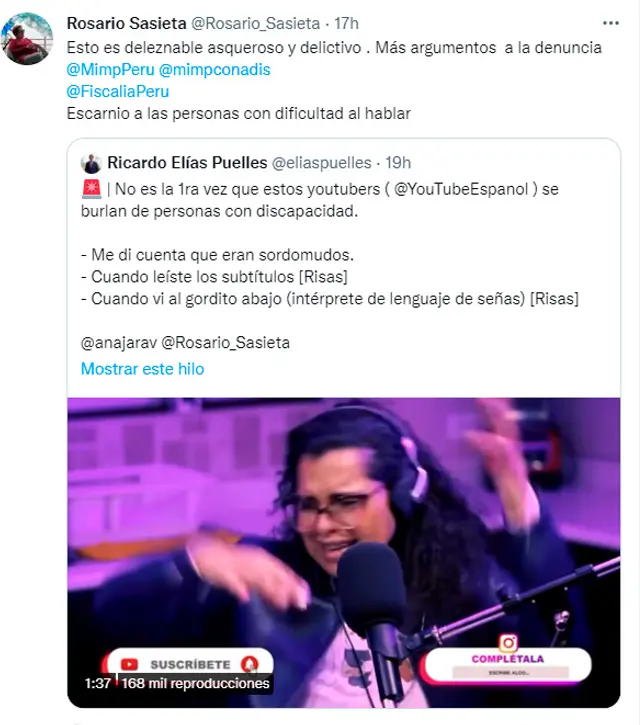Open the @FiscaliaPeru mention

(117, 92)
